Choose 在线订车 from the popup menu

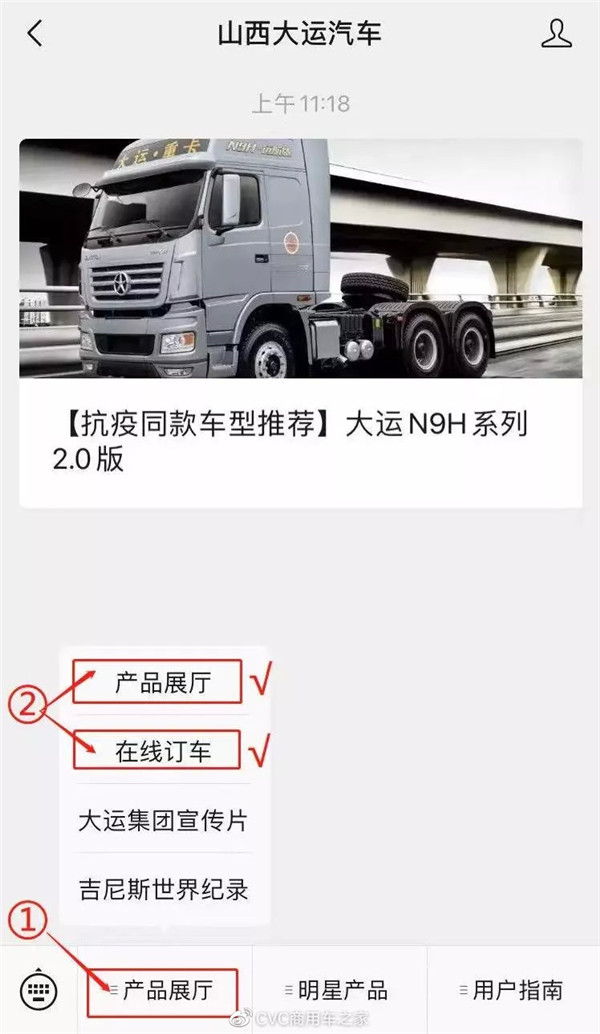tap(162, 750)
